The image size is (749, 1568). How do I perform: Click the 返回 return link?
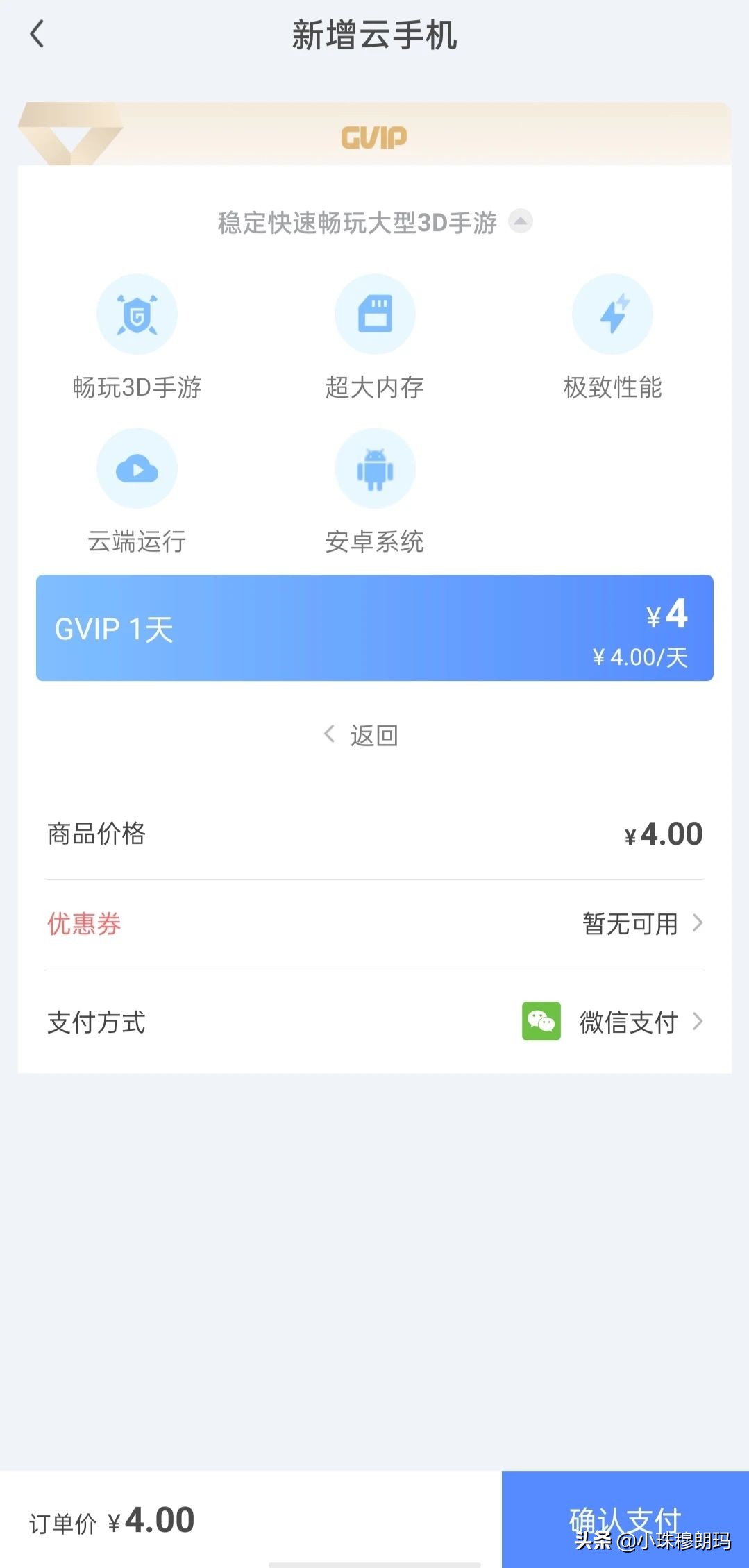click(x=373, y=734)
